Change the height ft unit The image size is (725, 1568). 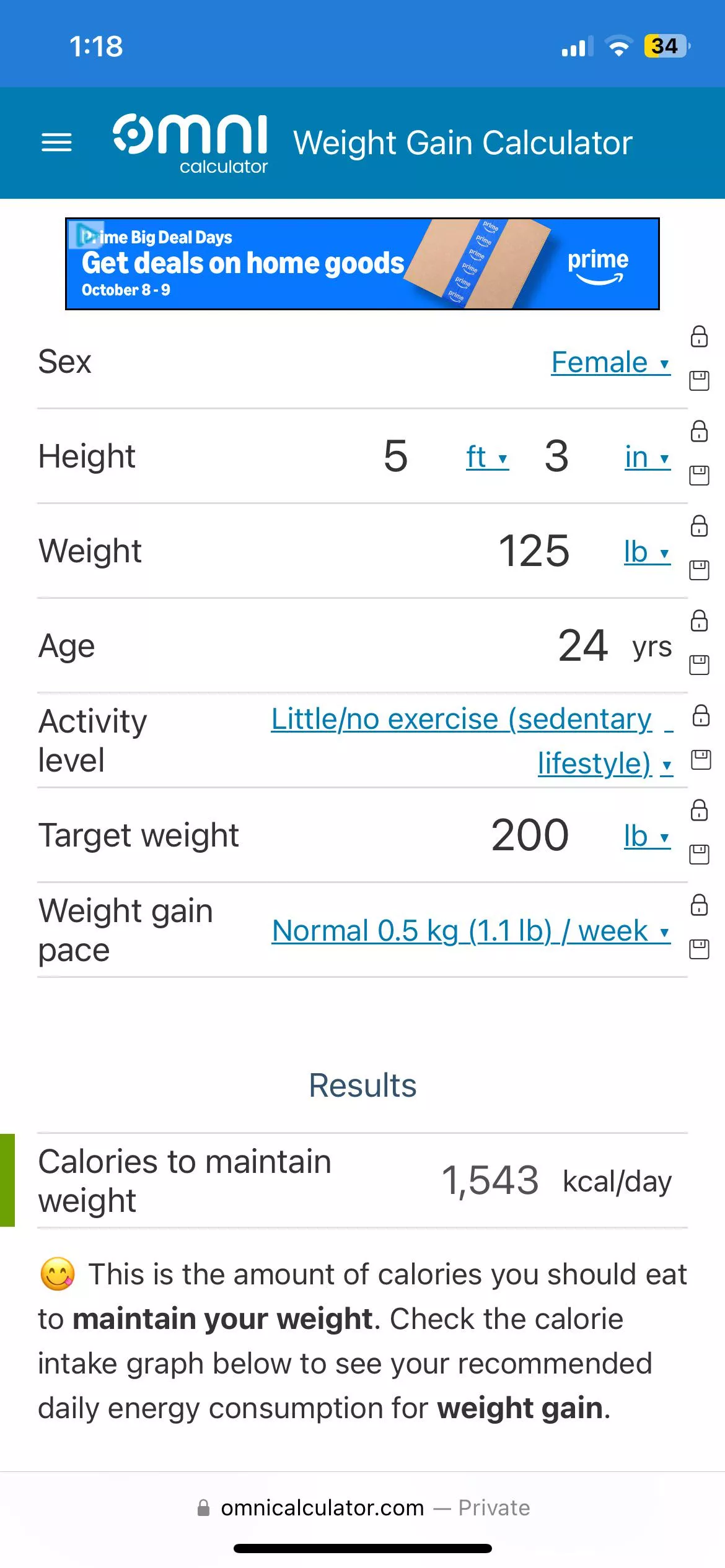click(x=487, y=458)
